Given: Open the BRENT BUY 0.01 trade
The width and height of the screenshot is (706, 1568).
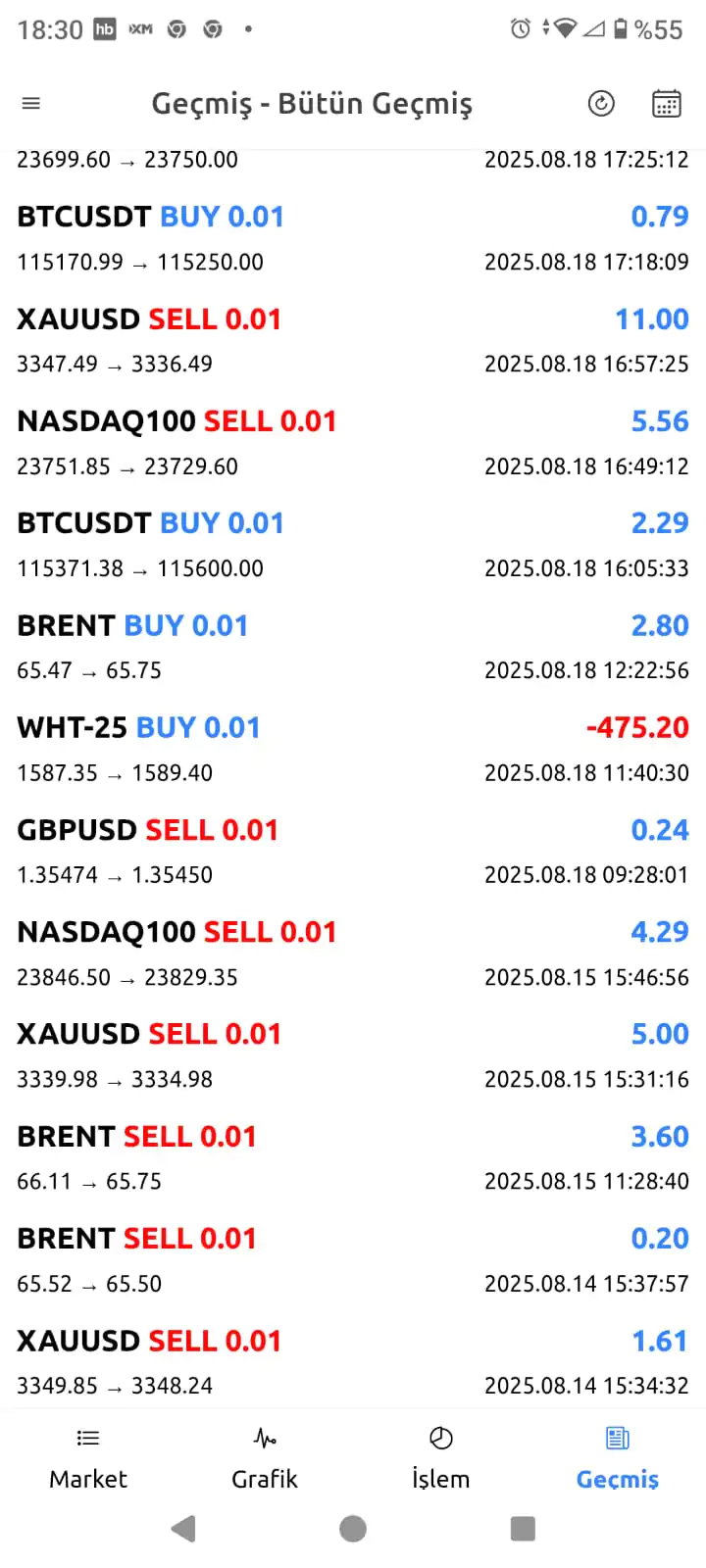Looking at the screenshot, I should point(353,647).
